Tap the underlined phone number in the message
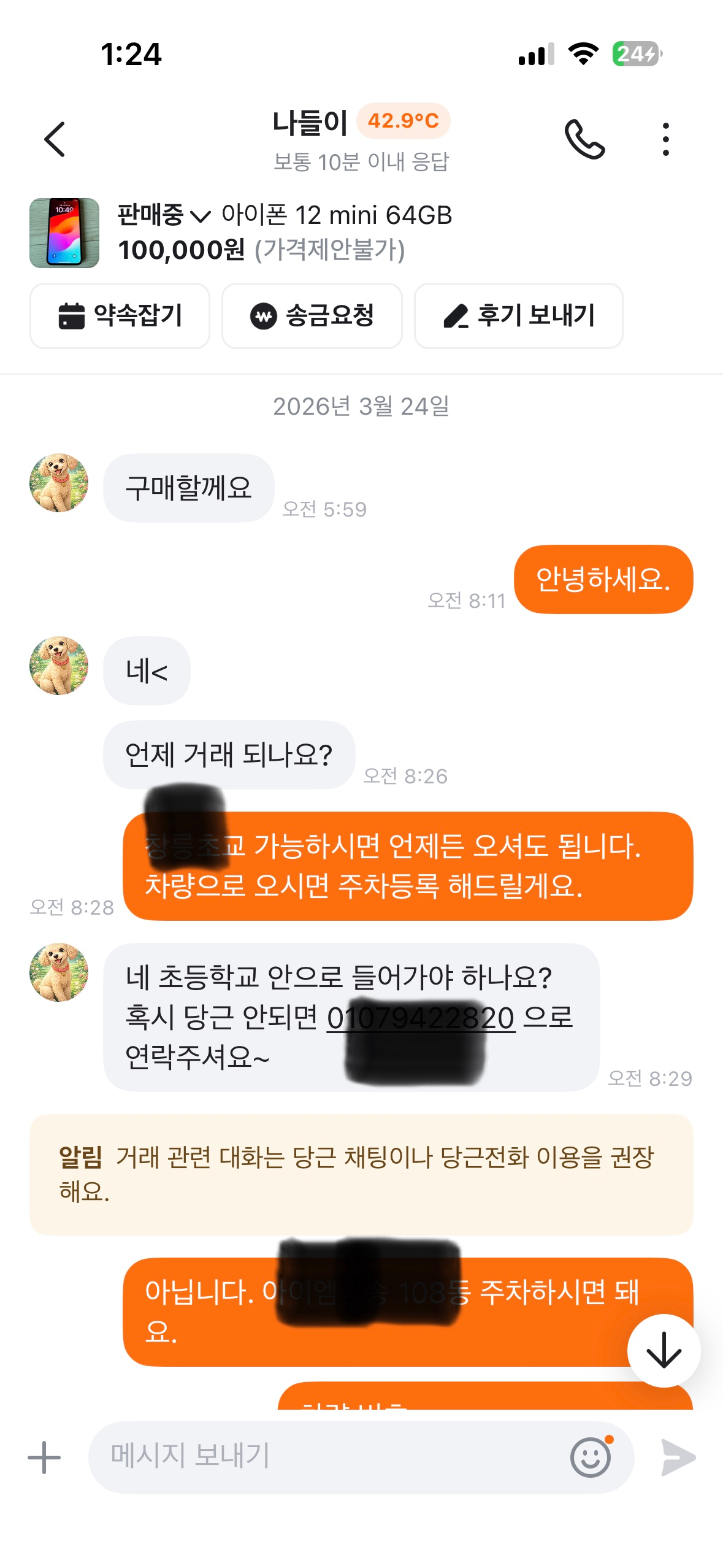 [421, 1019]
